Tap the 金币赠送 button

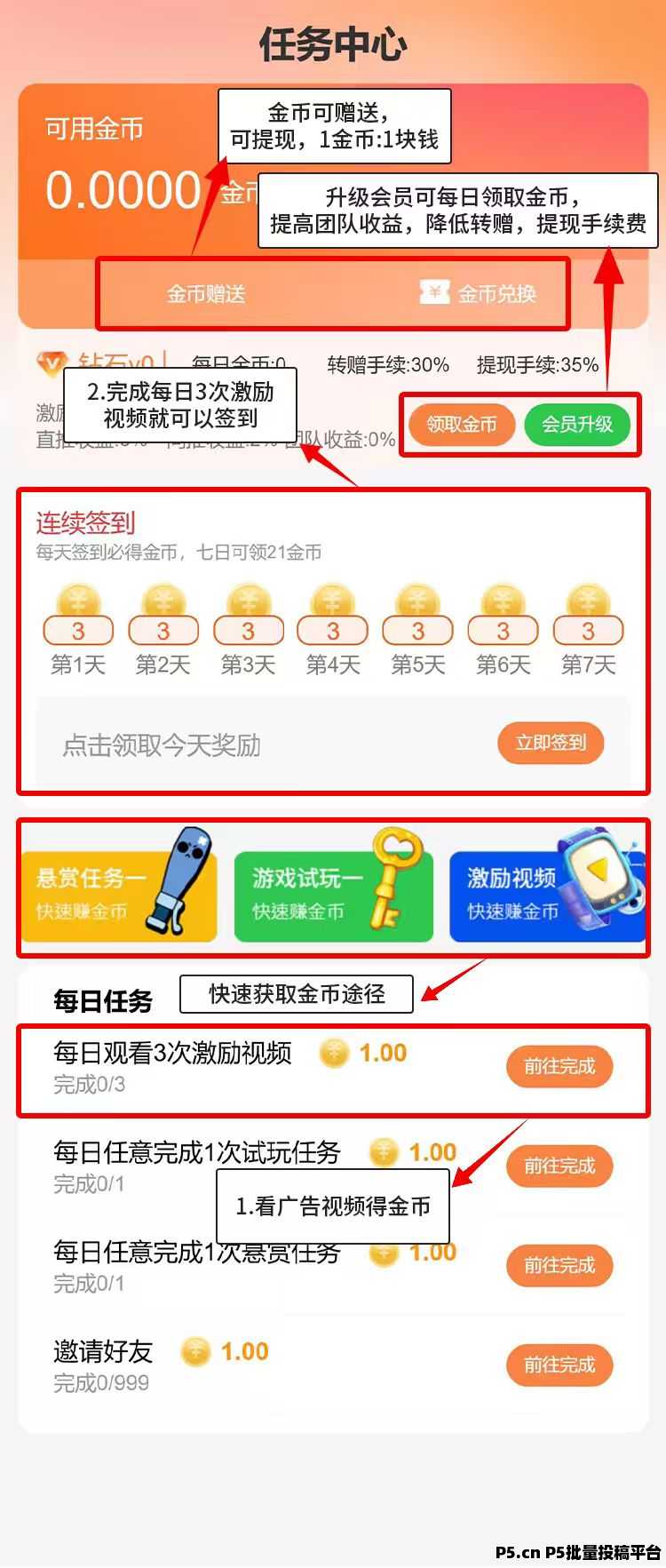pyautogui.click(x=209, y=292)
